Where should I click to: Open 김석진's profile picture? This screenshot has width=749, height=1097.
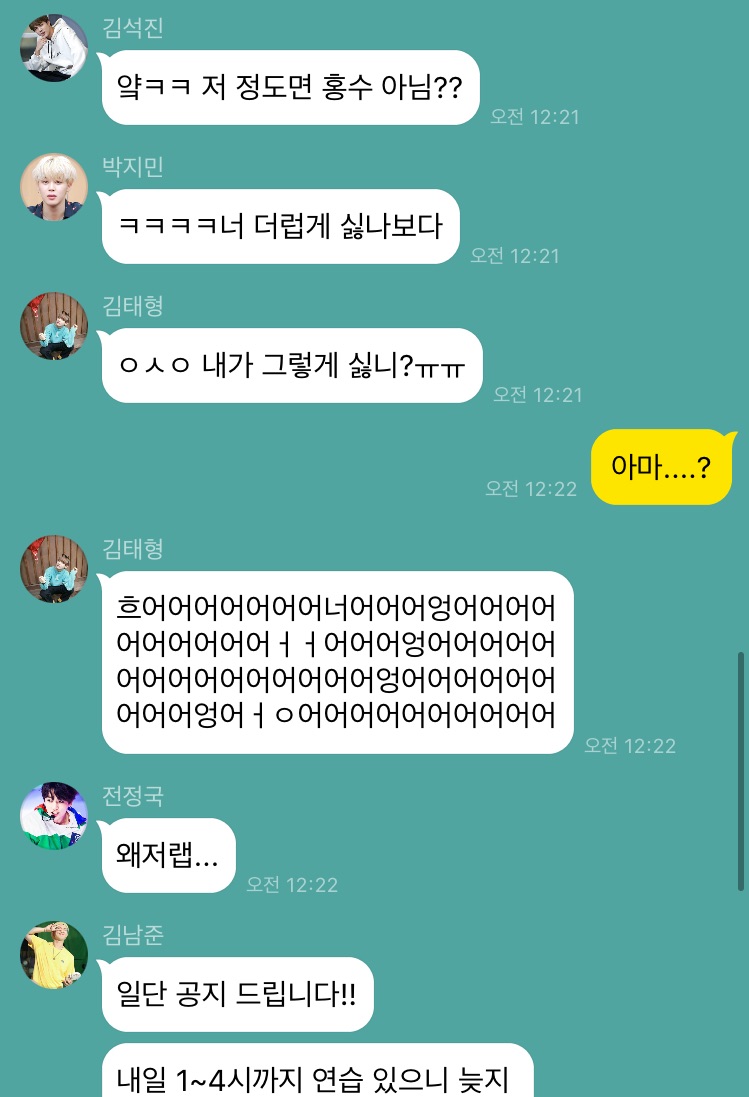(x=54, y=48)
